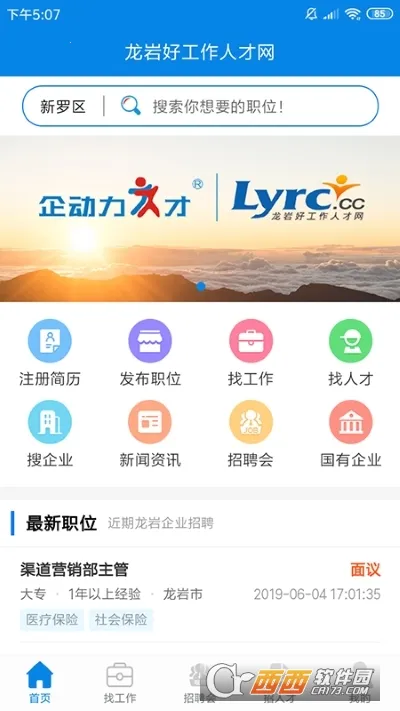Image resolution: width=400 pixels, height=711 pixels.
Task: Switch to the 找工作 bottom tab
Action: [x=120, y=683]
